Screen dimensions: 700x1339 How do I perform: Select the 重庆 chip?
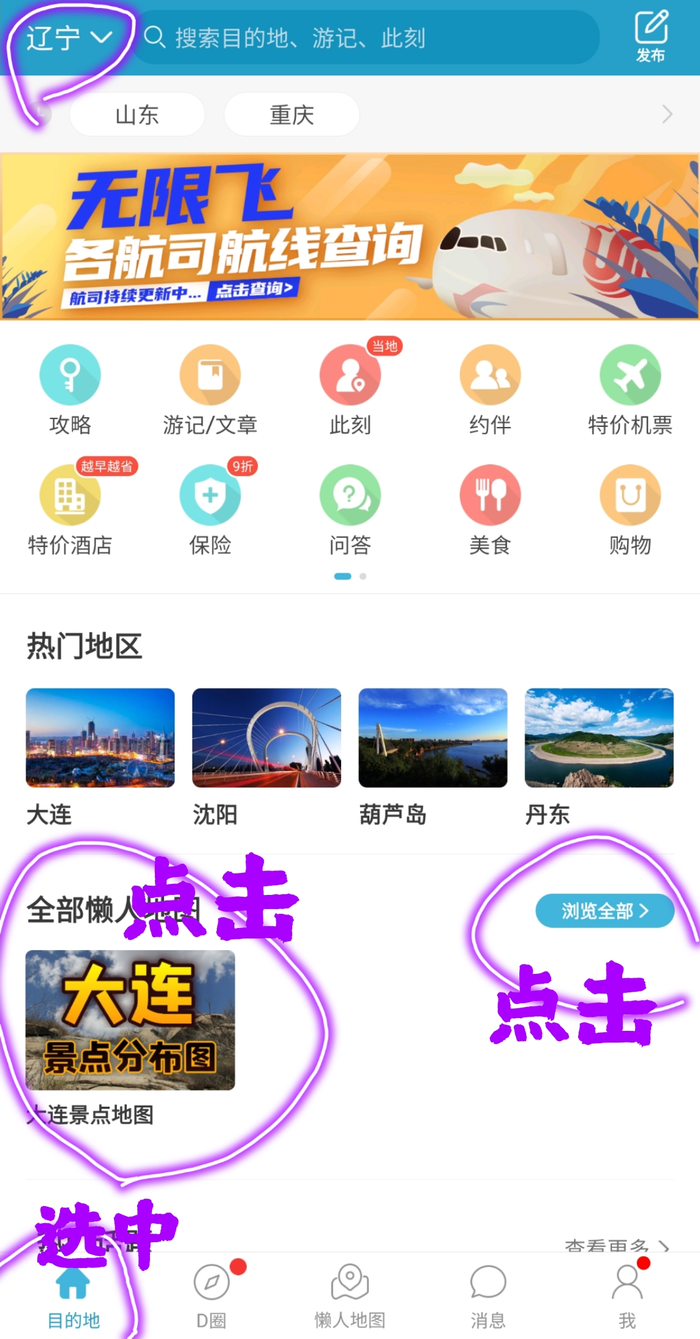[x=291, y=115]
